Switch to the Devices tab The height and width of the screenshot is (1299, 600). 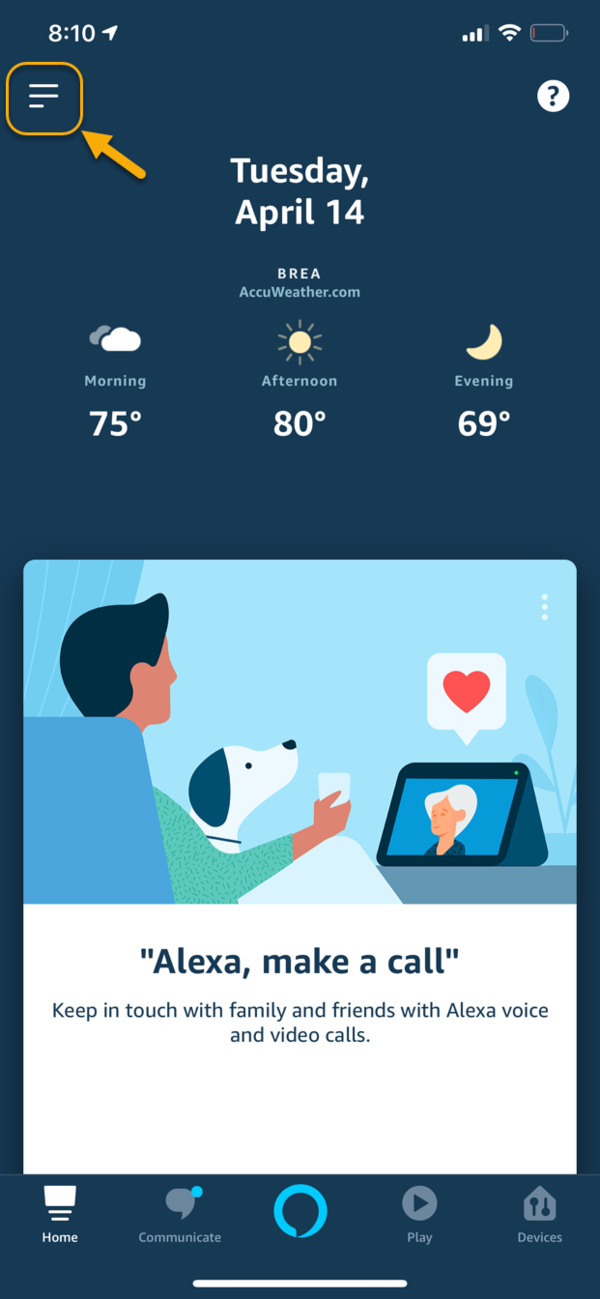tap(539, 1214)
